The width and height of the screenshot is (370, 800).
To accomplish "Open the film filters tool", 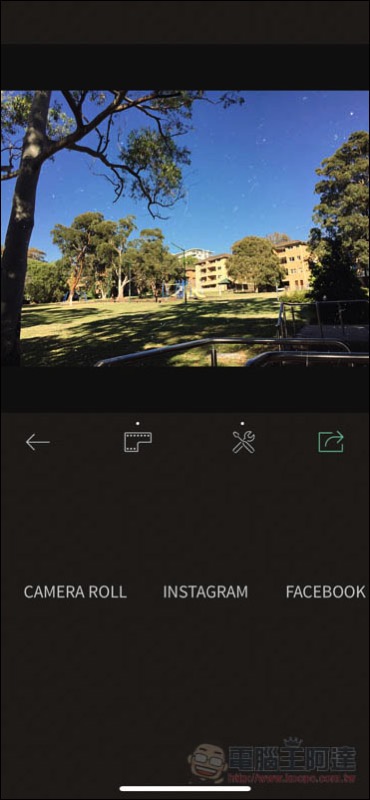I will click(x=138, y=442).
